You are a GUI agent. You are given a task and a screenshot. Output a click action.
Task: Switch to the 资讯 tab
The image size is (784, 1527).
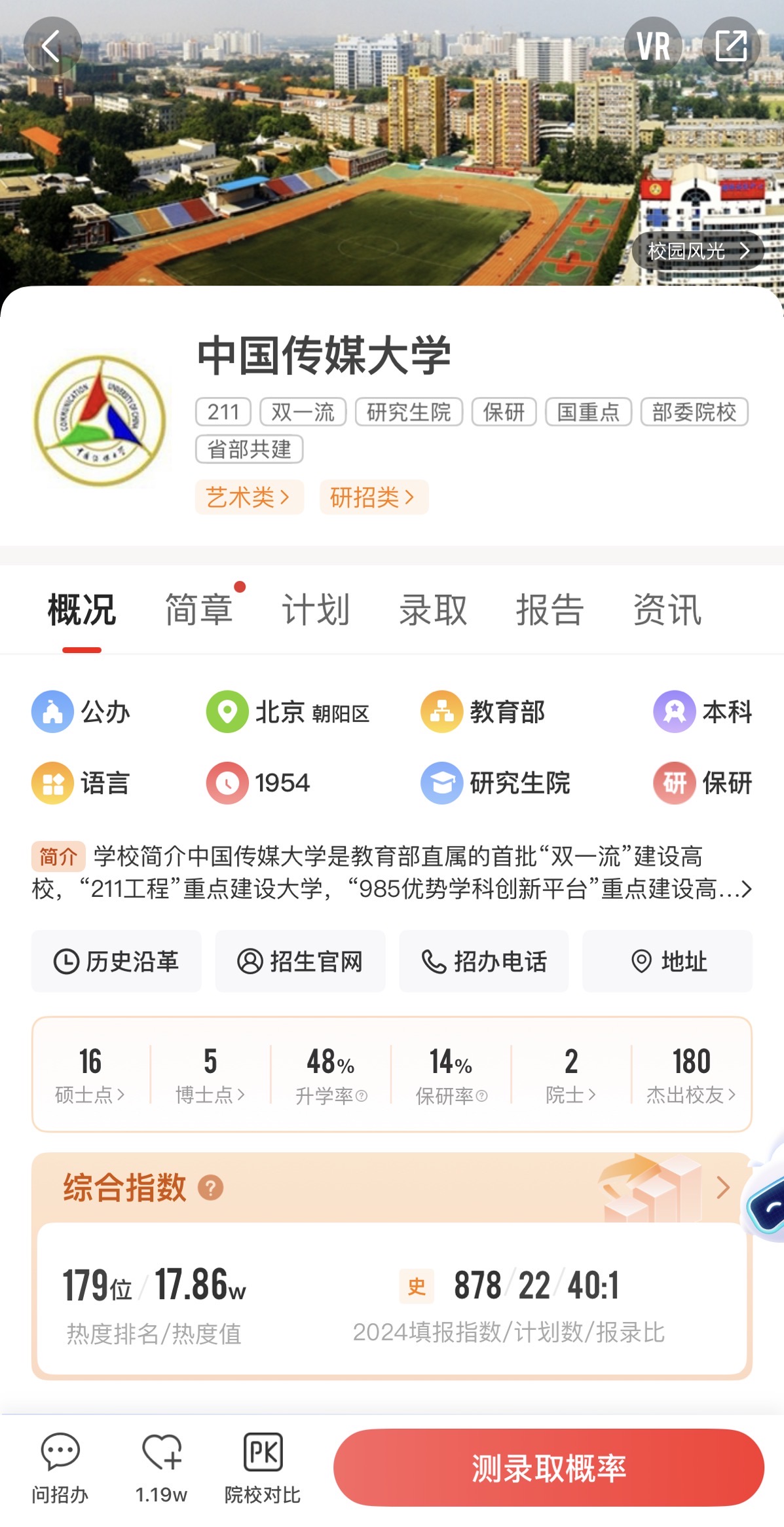tap(667, 610)
